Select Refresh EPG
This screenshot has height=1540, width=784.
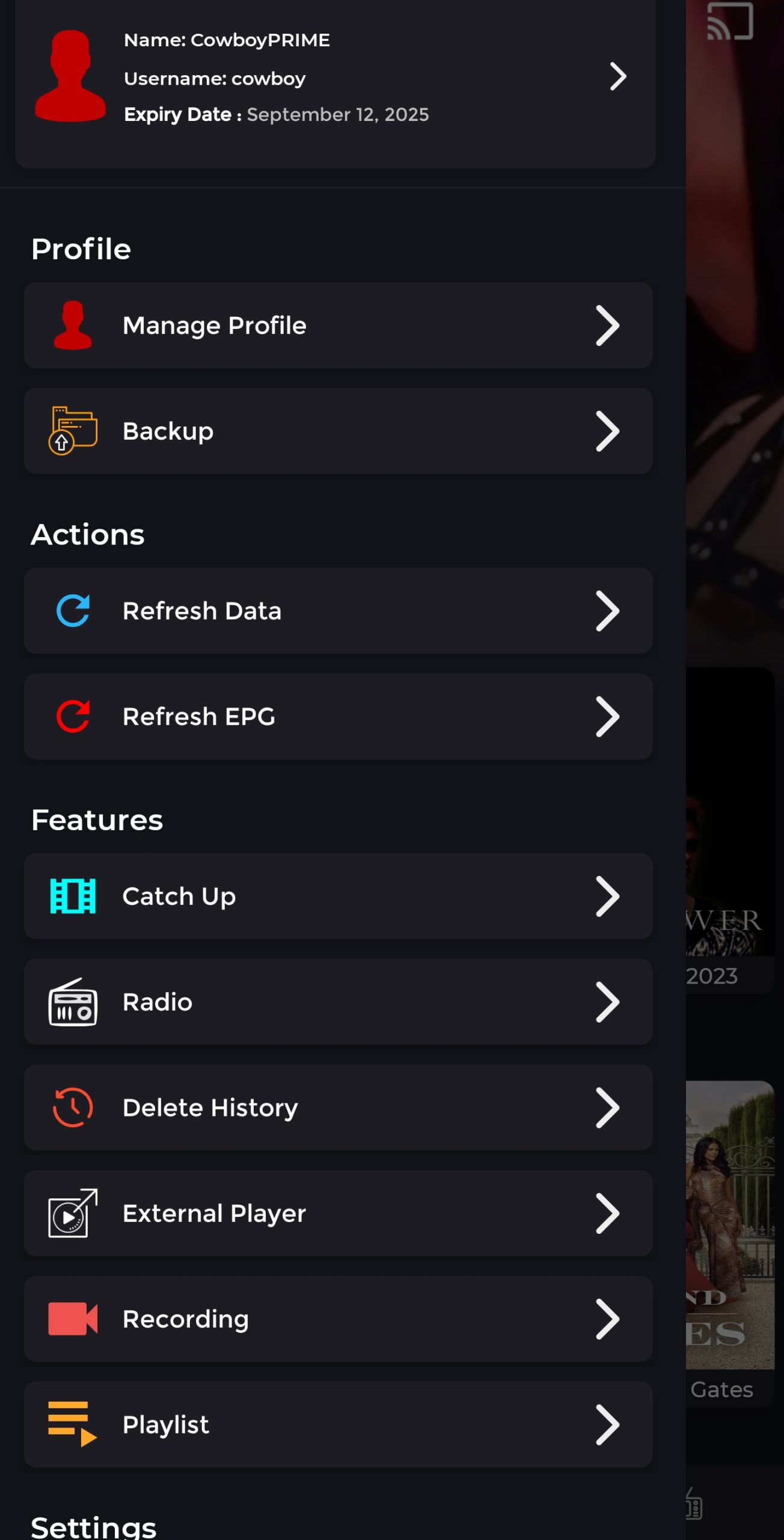tap(338, 716)
